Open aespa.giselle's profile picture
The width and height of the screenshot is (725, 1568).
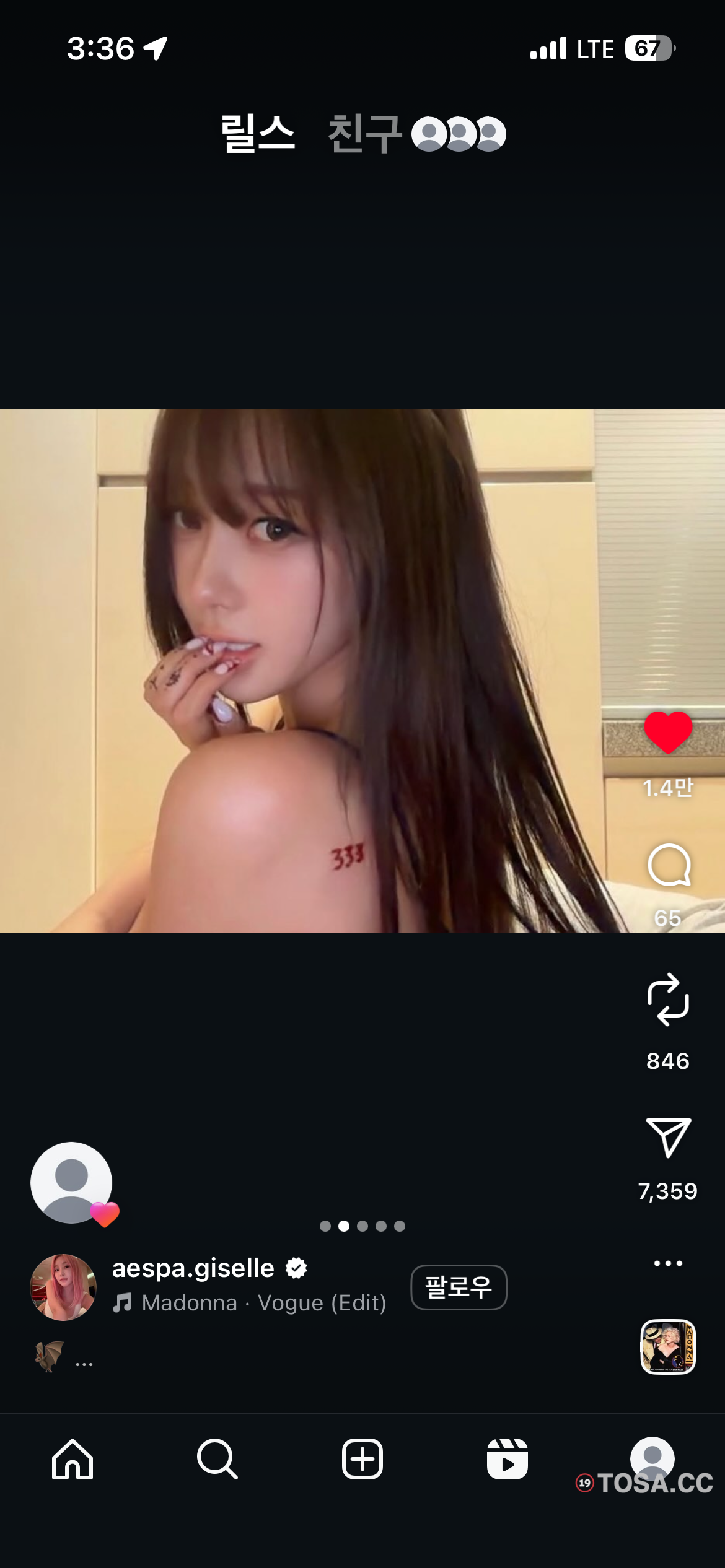[63, 1287]
